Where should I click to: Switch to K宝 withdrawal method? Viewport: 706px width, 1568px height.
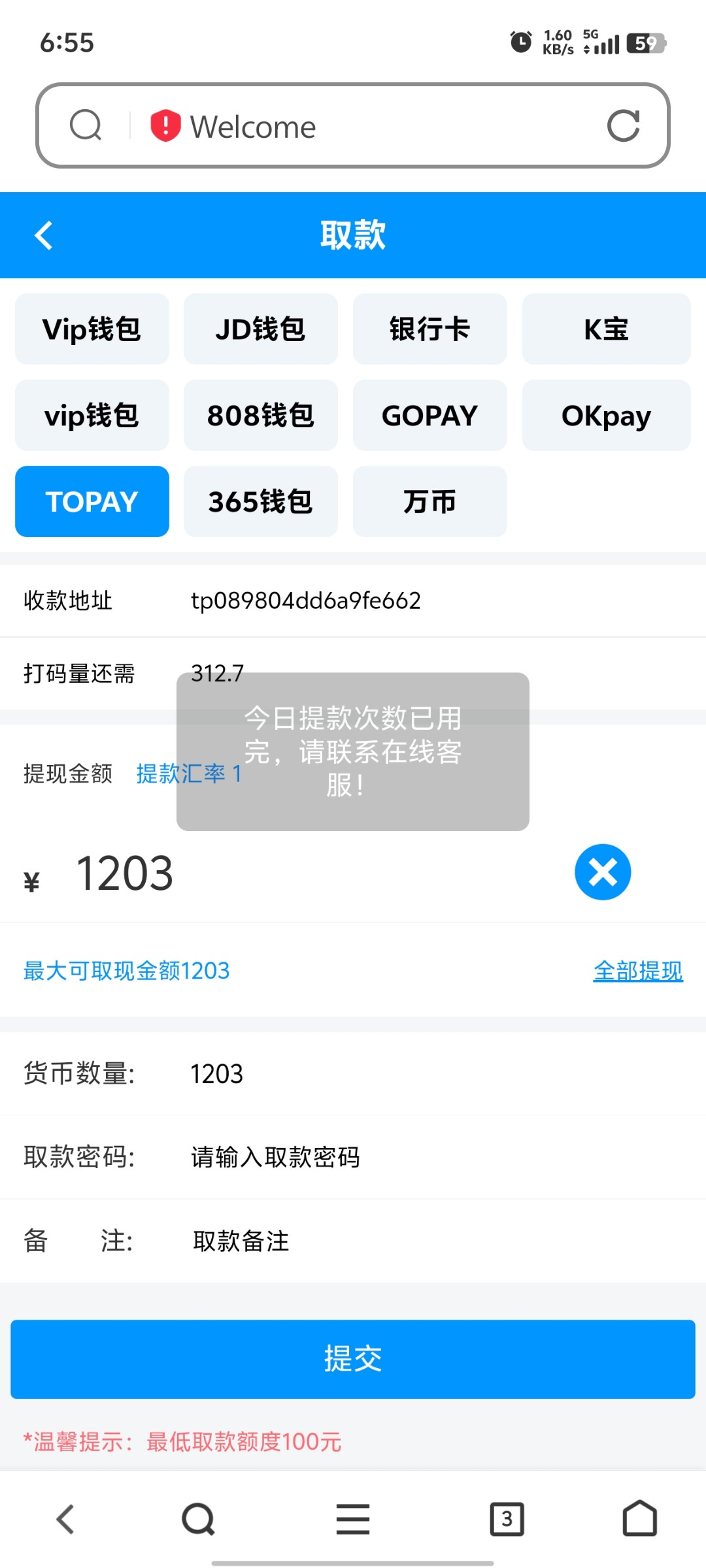606,329
